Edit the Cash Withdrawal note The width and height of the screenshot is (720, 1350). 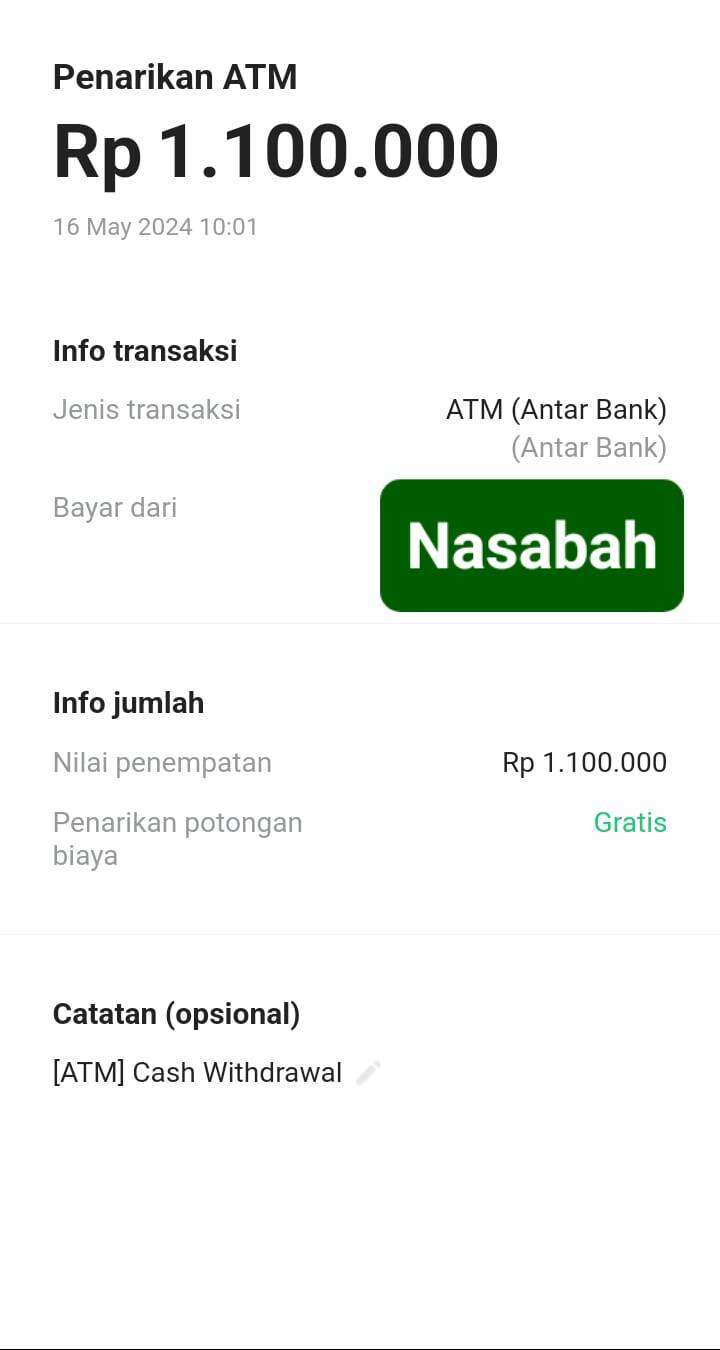[x=369, y=1073]
